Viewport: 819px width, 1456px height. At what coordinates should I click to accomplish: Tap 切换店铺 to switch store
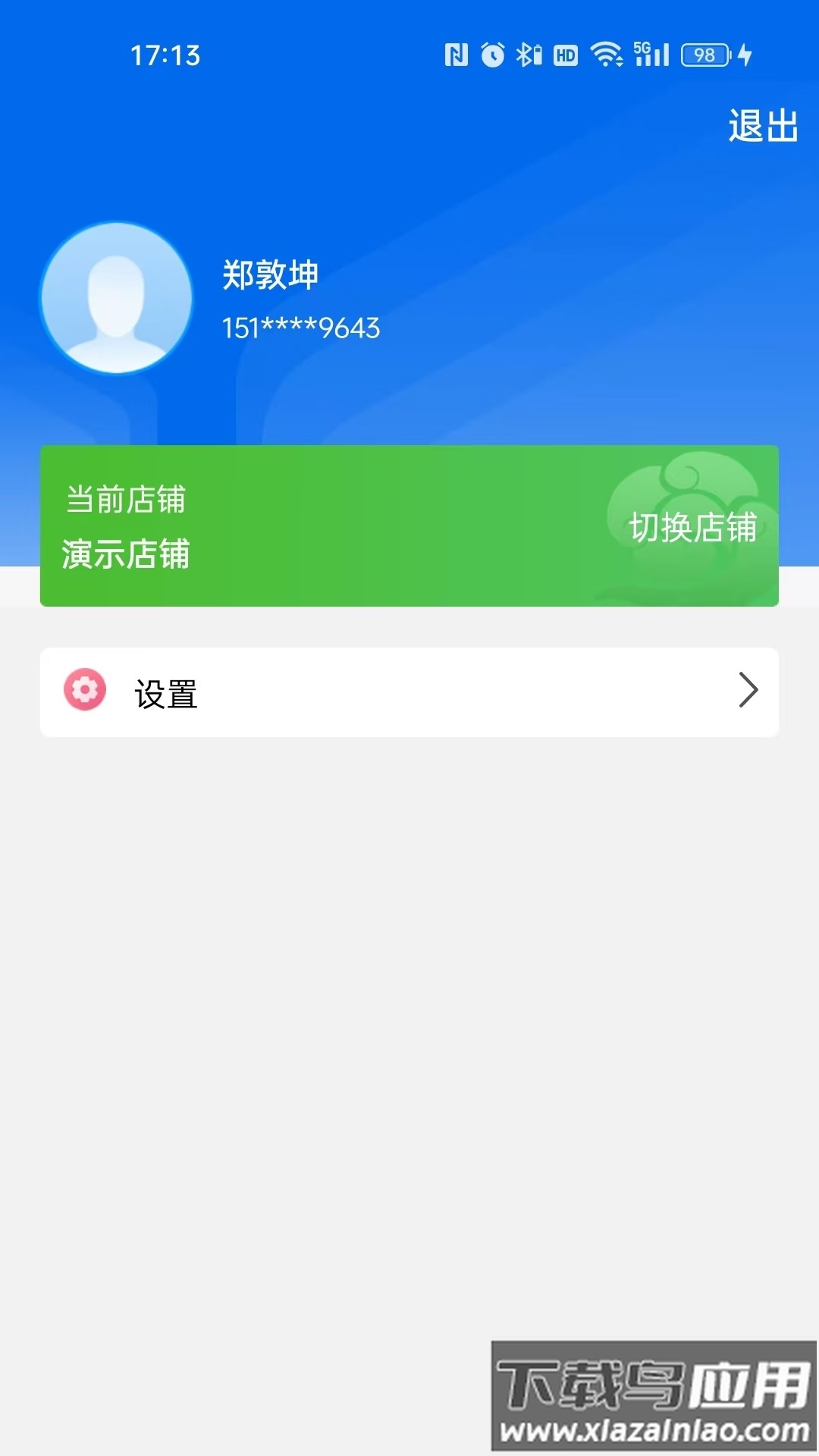(692, 527)
